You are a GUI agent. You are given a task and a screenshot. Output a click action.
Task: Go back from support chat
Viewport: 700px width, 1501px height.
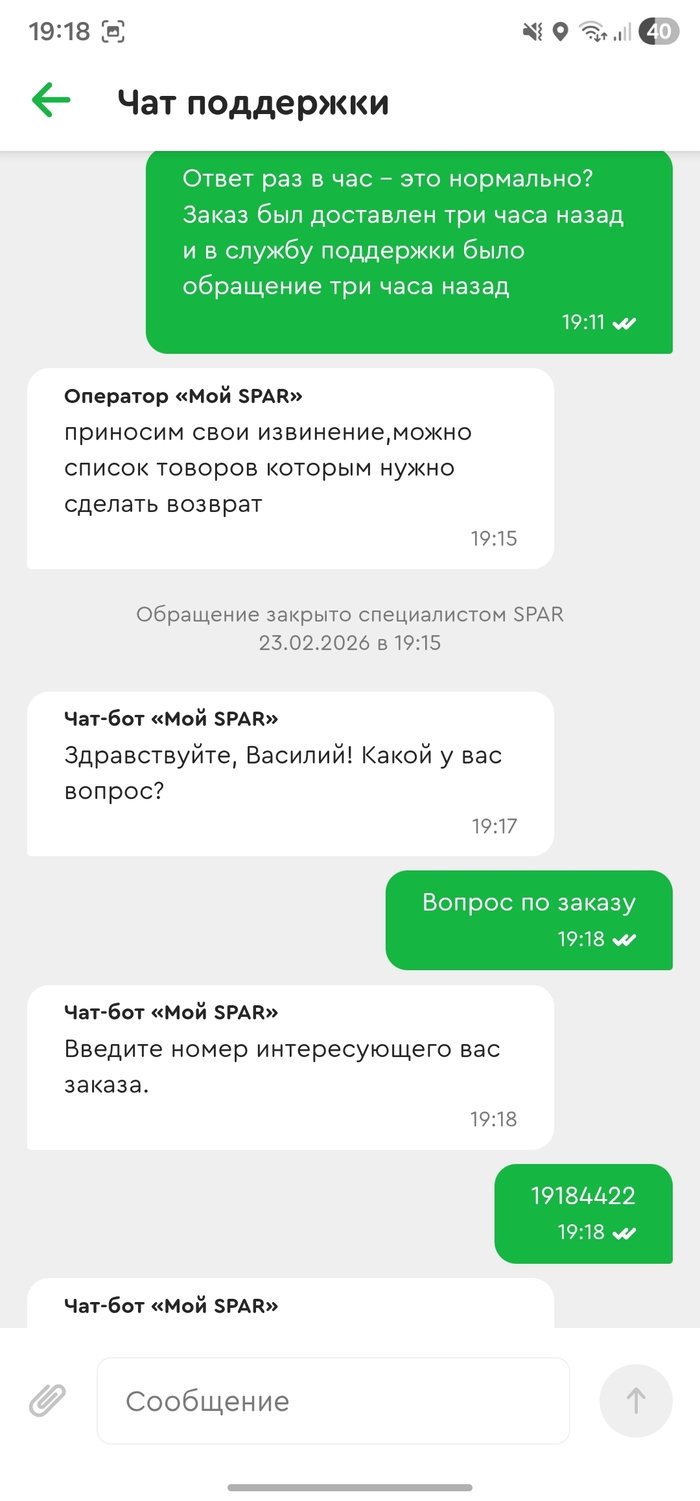[51, 101]
